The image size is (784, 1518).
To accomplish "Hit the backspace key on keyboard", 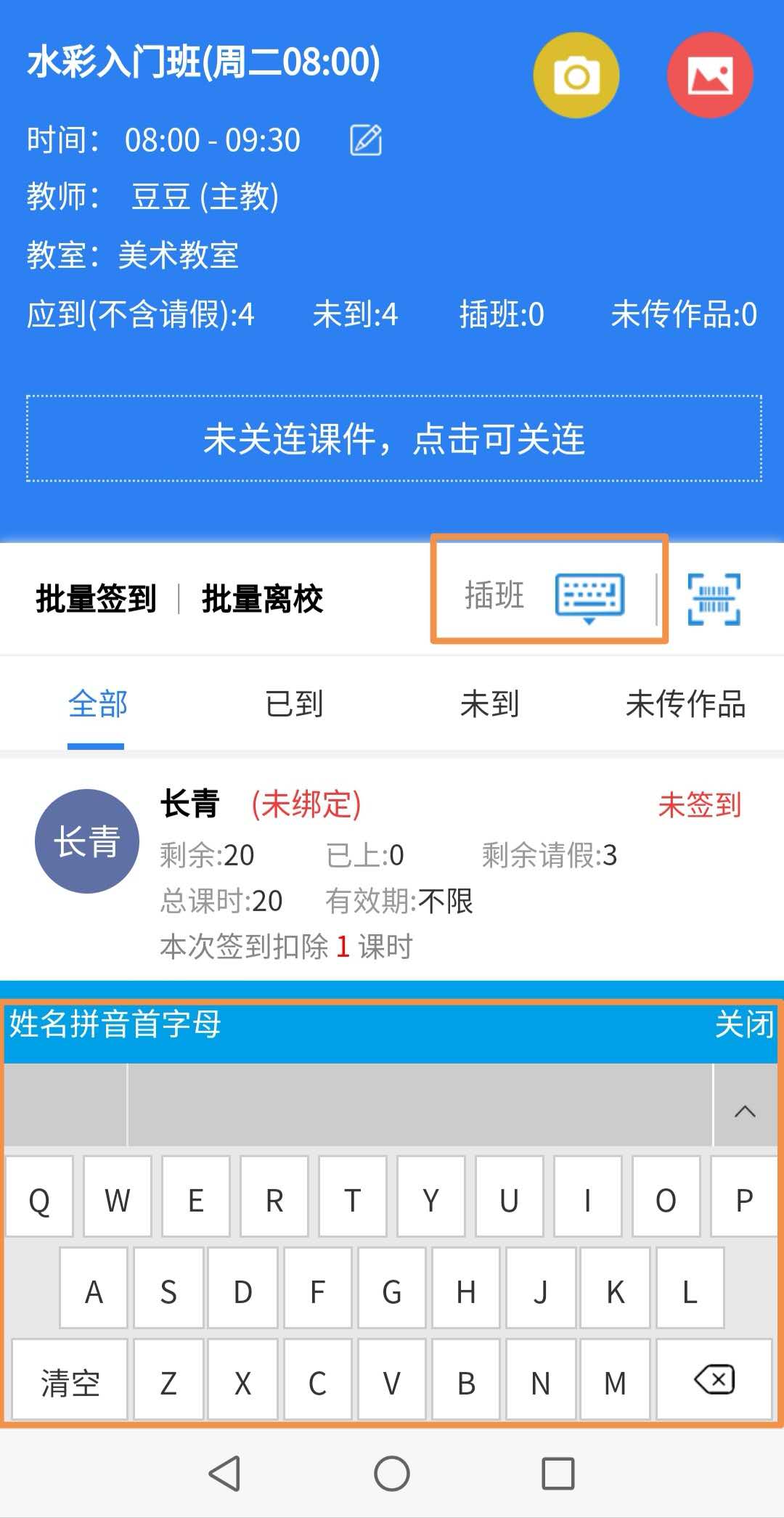I will (714, 1380).
